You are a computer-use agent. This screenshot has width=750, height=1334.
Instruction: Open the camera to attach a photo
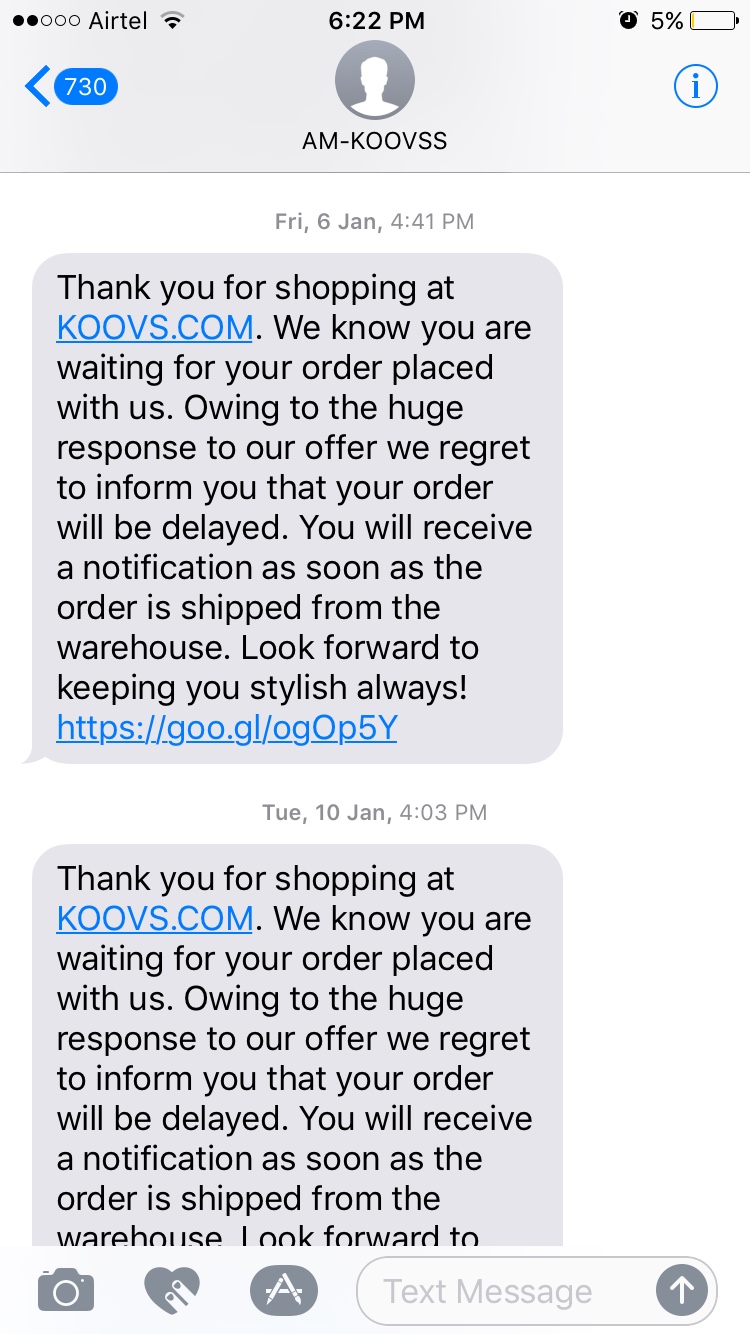pyautogui.click(x=66, y=1291)
